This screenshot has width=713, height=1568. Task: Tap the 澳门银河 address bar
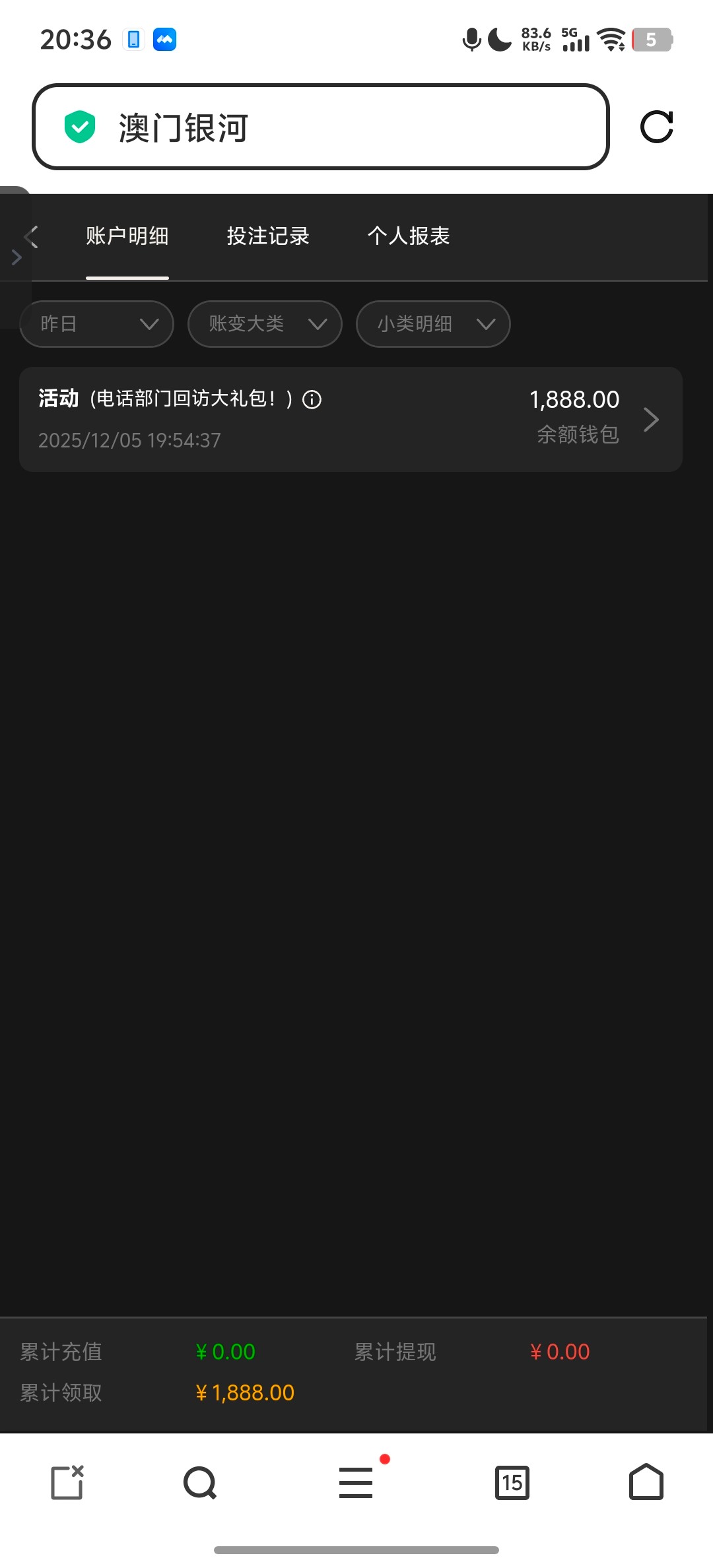tap(320, 127)
